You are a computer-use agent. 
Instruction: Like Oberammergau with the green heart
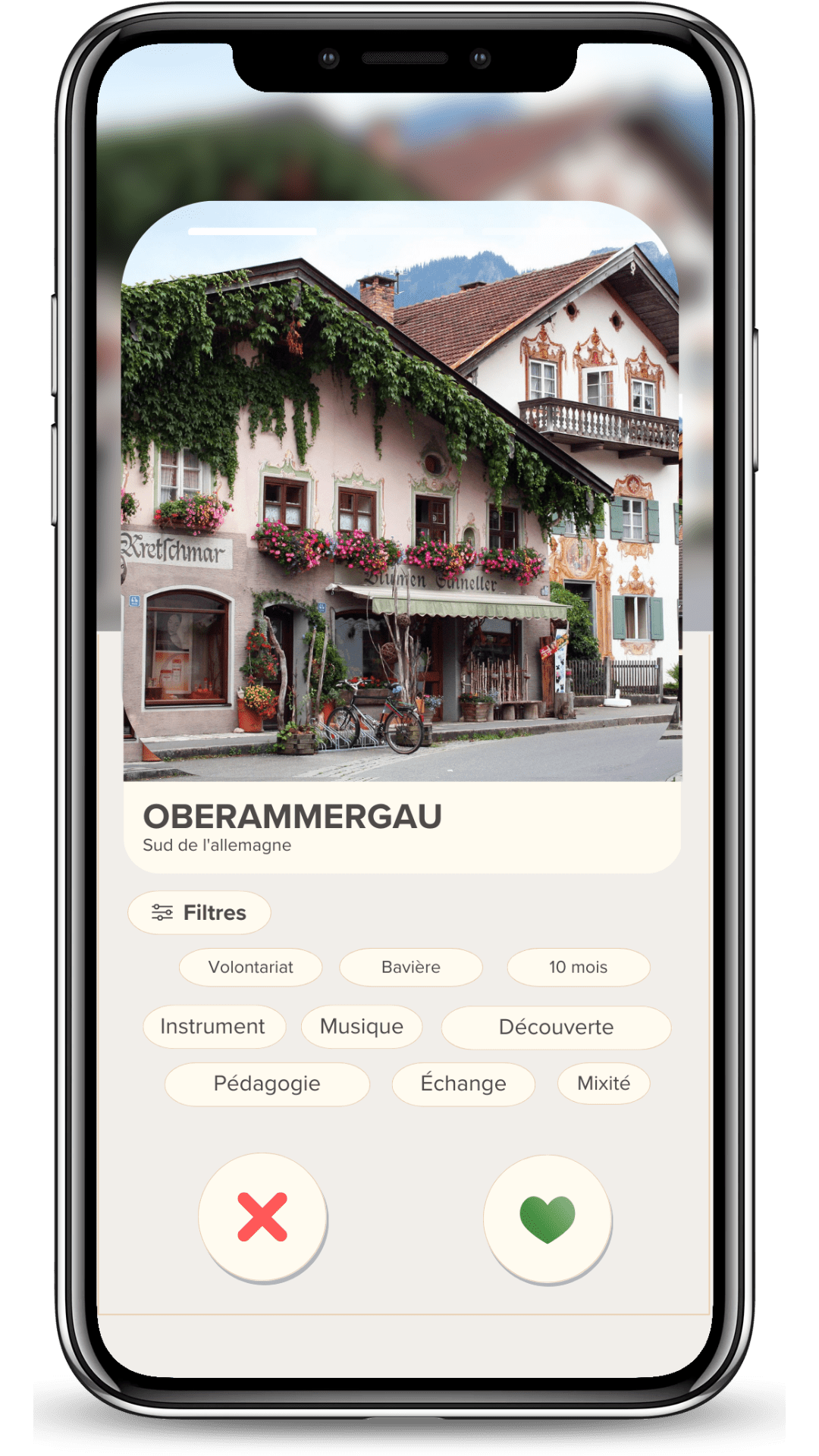point(548,1219)
